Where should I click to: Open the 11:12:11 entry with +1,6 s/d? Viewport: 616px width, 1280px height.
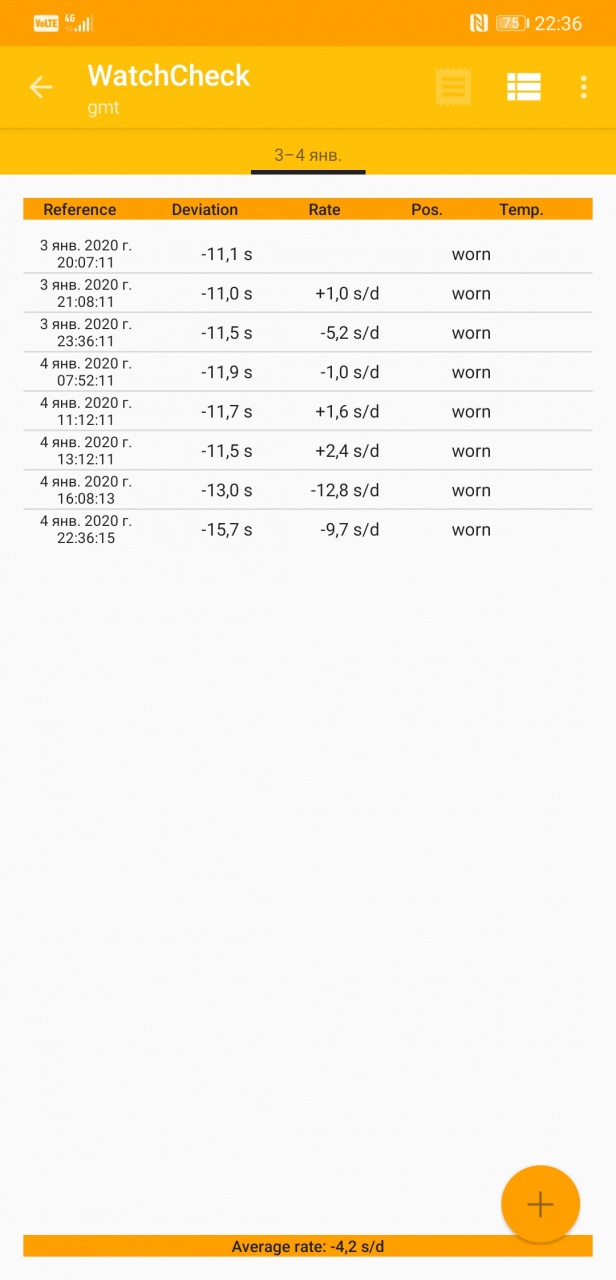click(308, 411)
